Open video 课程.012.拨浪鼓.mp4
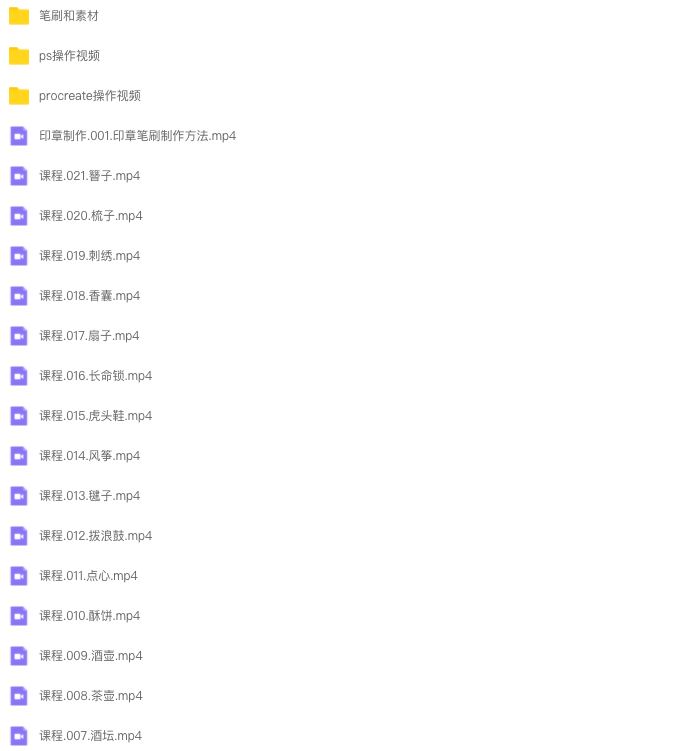The height and width of the screenshot is (751, 681). [95, 536]
